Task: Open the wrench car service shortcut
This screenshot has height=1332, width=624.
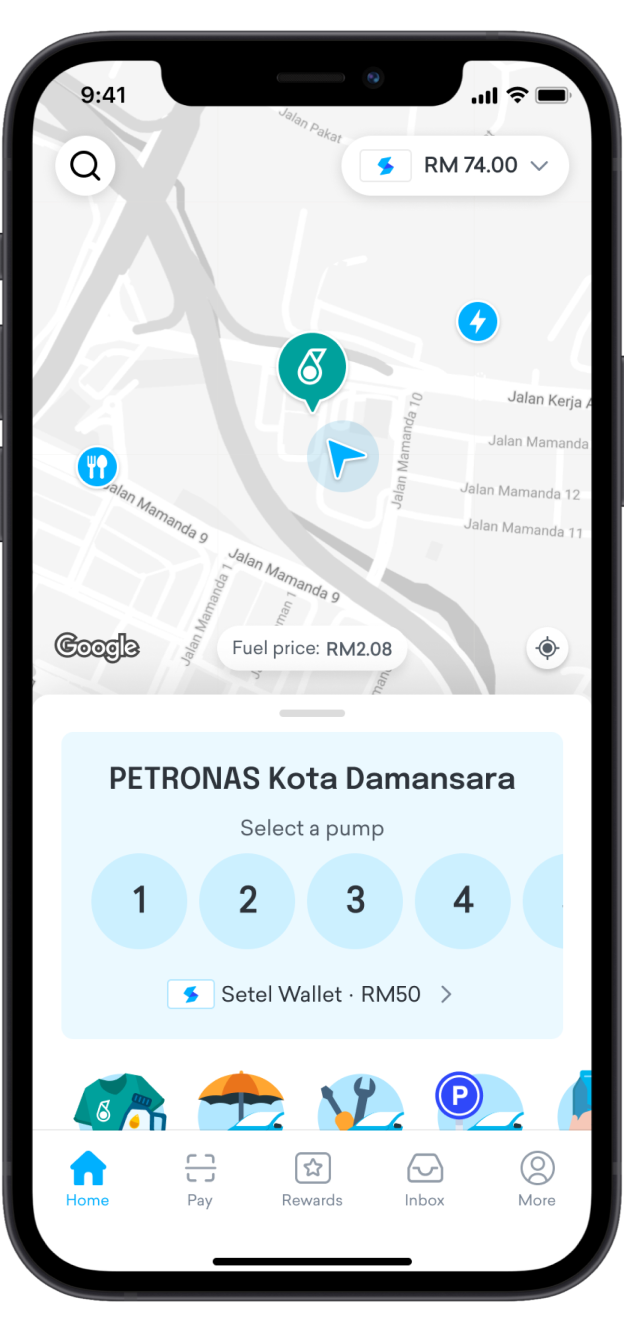Action: (360, 1103)
